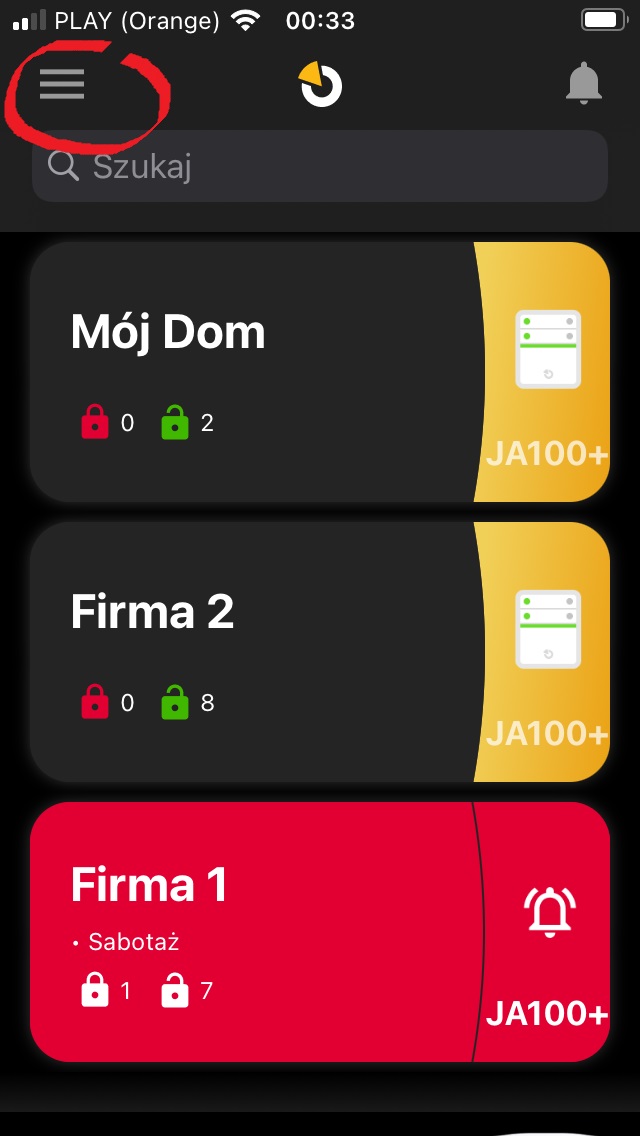The width and height of the screenshot is (640, 1136).
Task: Tap the Szukaj search field
Action: click(320, 166)
